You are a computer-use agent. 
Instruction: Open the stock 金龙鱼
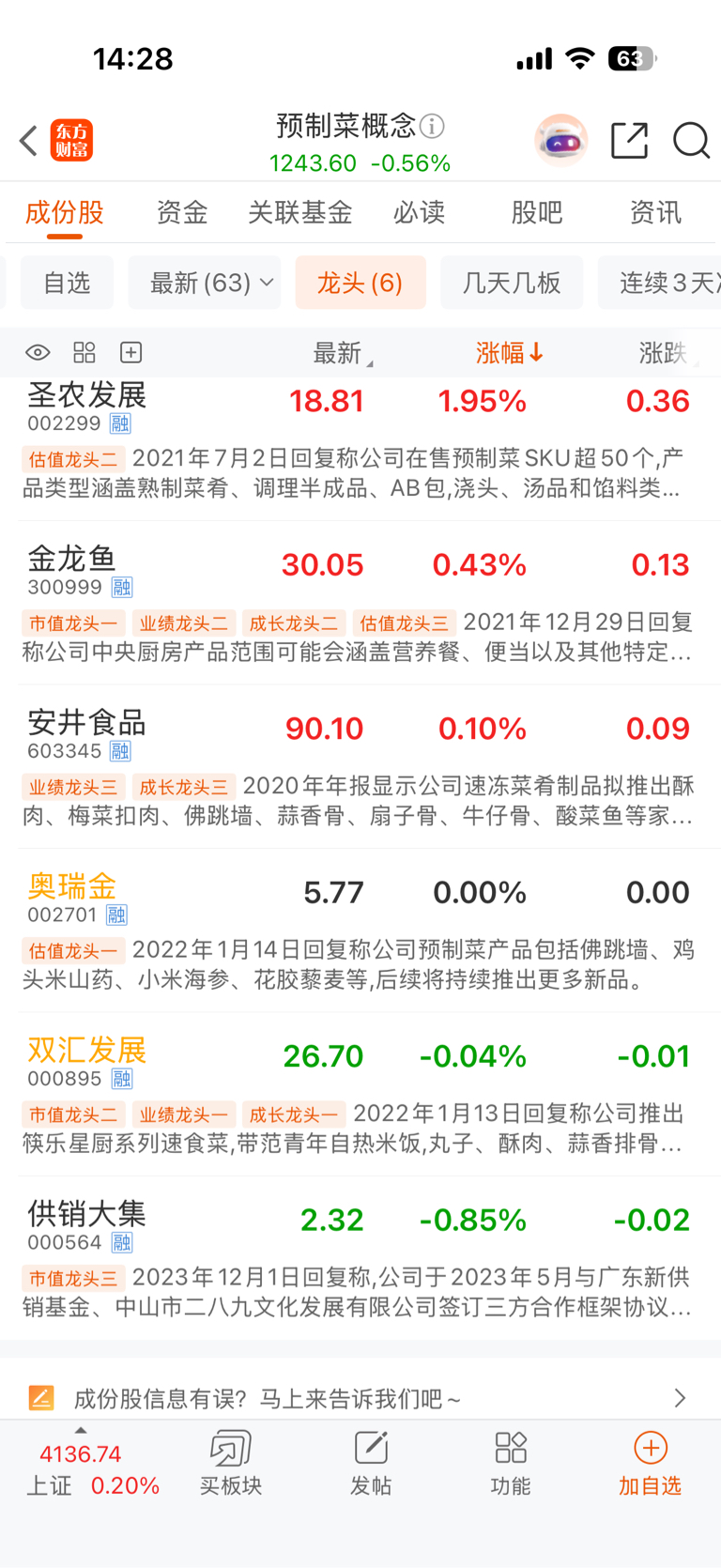[x=71, y=560]
